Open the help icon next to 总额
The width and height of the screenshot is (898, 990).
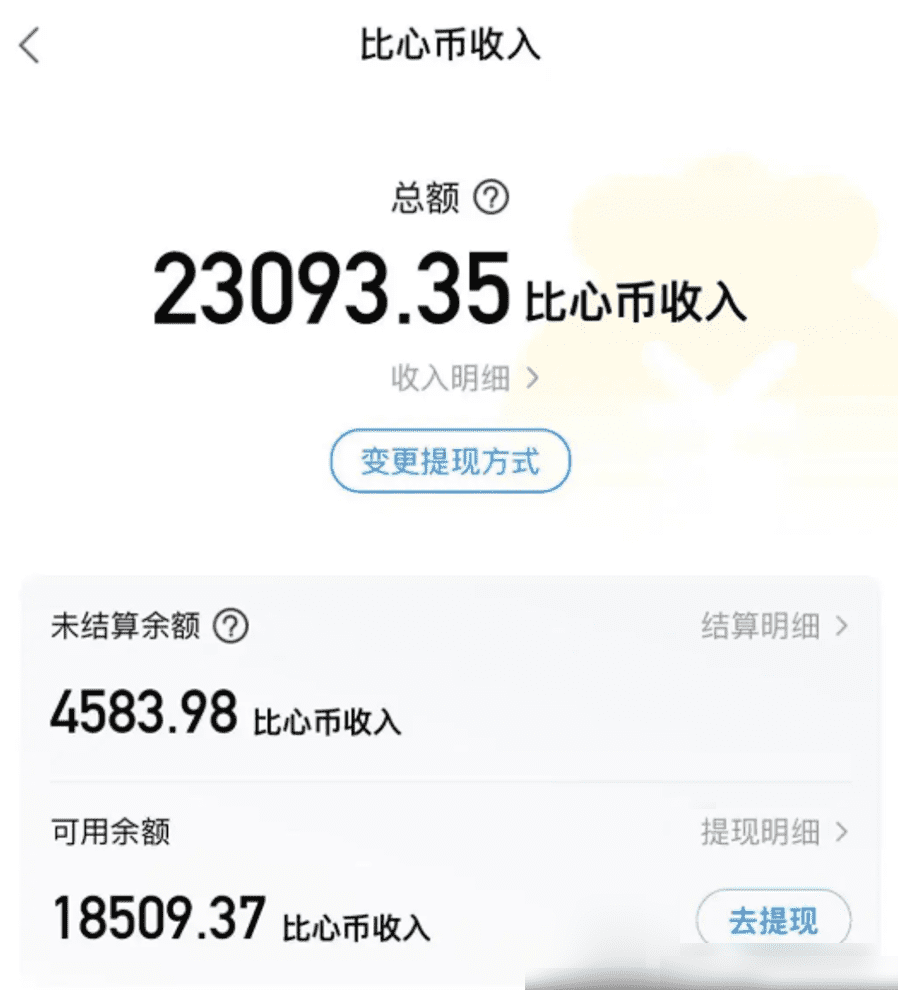pyautogui.click(x=491, y=198)
